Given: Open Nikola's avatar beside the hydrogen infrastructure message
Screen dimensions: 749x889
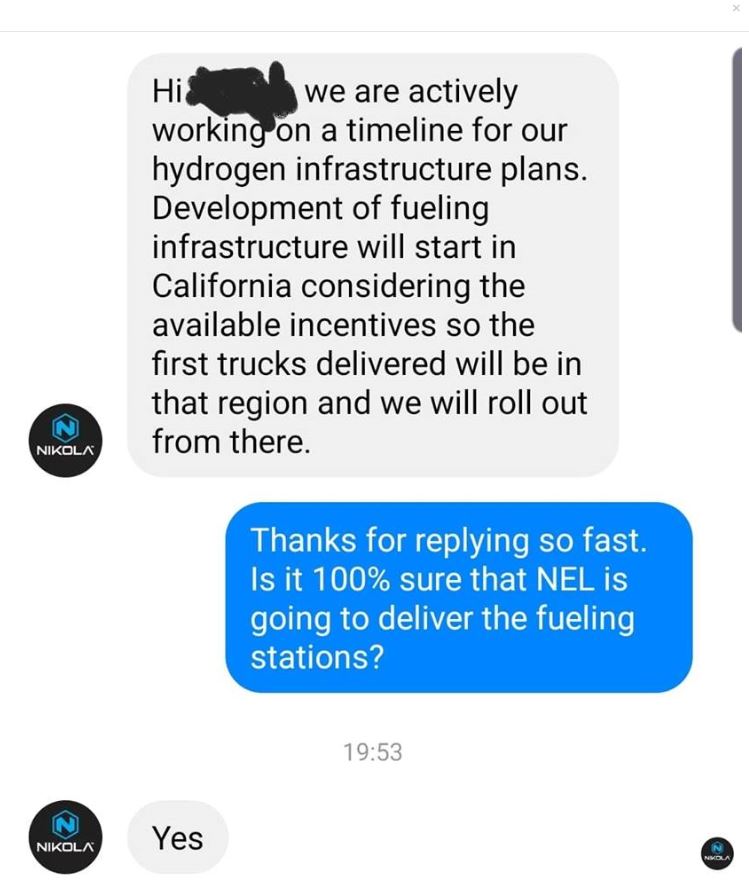Looking at the screenshot, I should [x=65, y=441].
